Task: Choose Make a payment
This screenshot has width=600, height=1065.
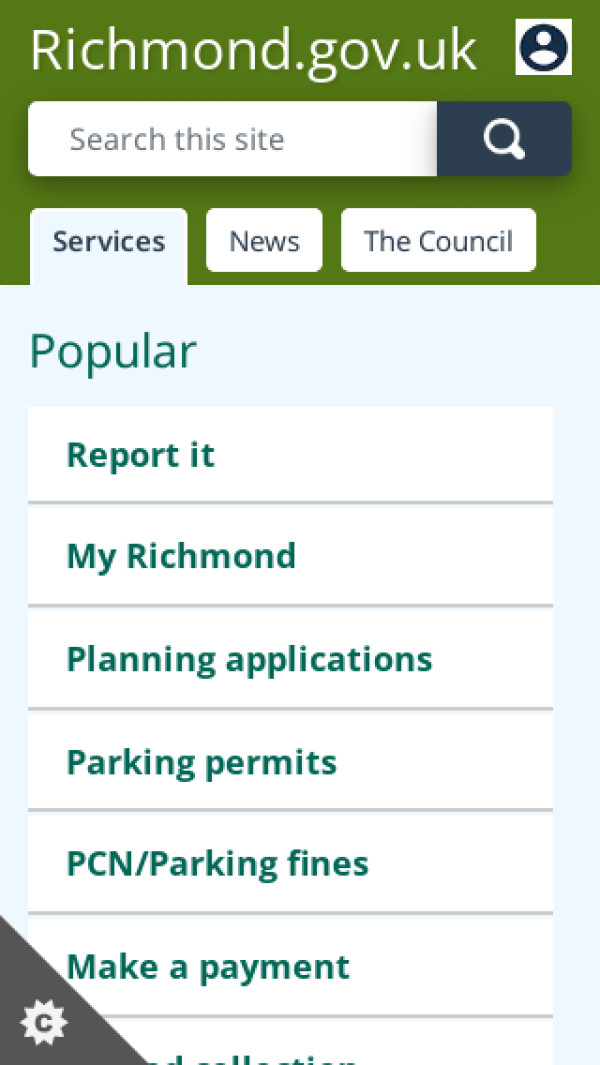Action: click(208, 967)
